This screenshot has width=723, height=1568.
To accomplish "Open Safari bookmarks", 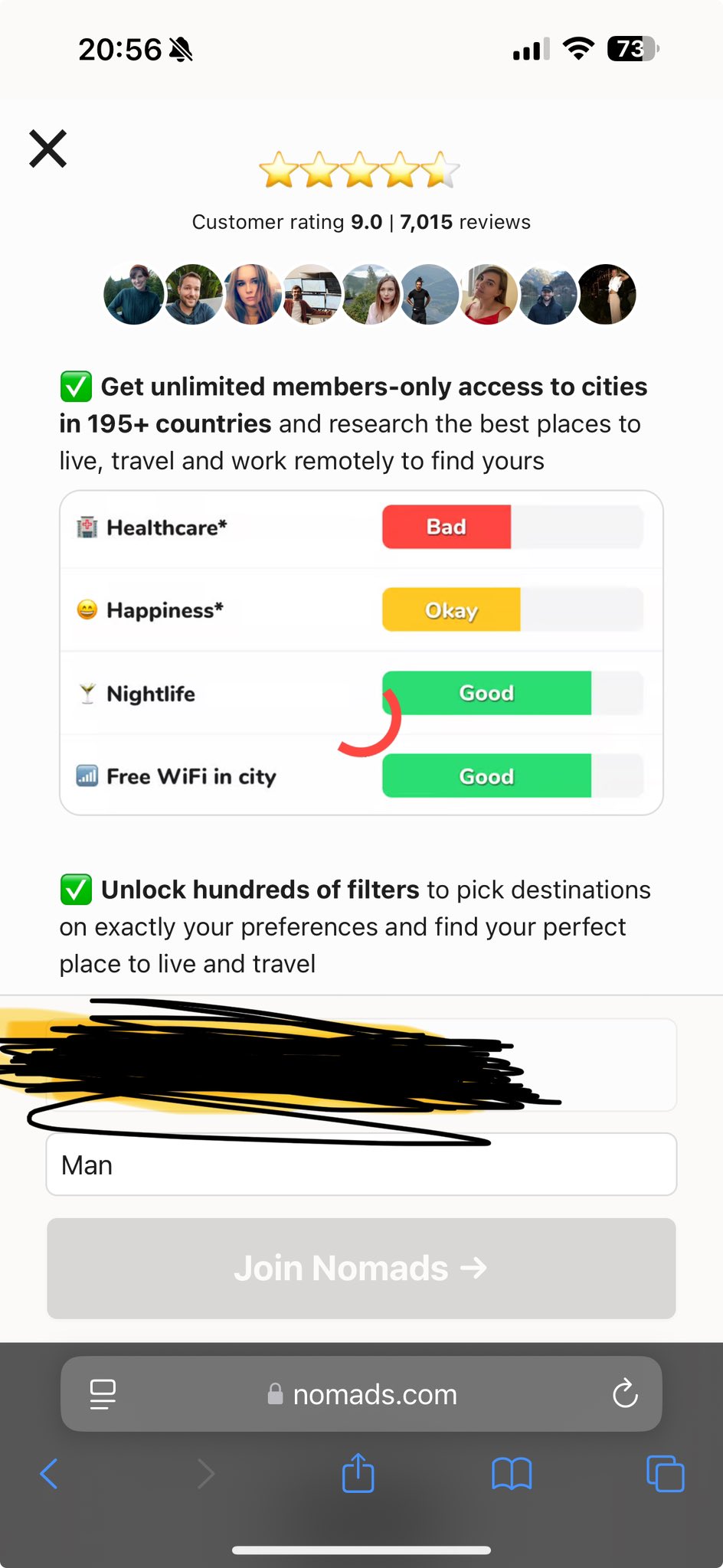I will [512, 1473].
